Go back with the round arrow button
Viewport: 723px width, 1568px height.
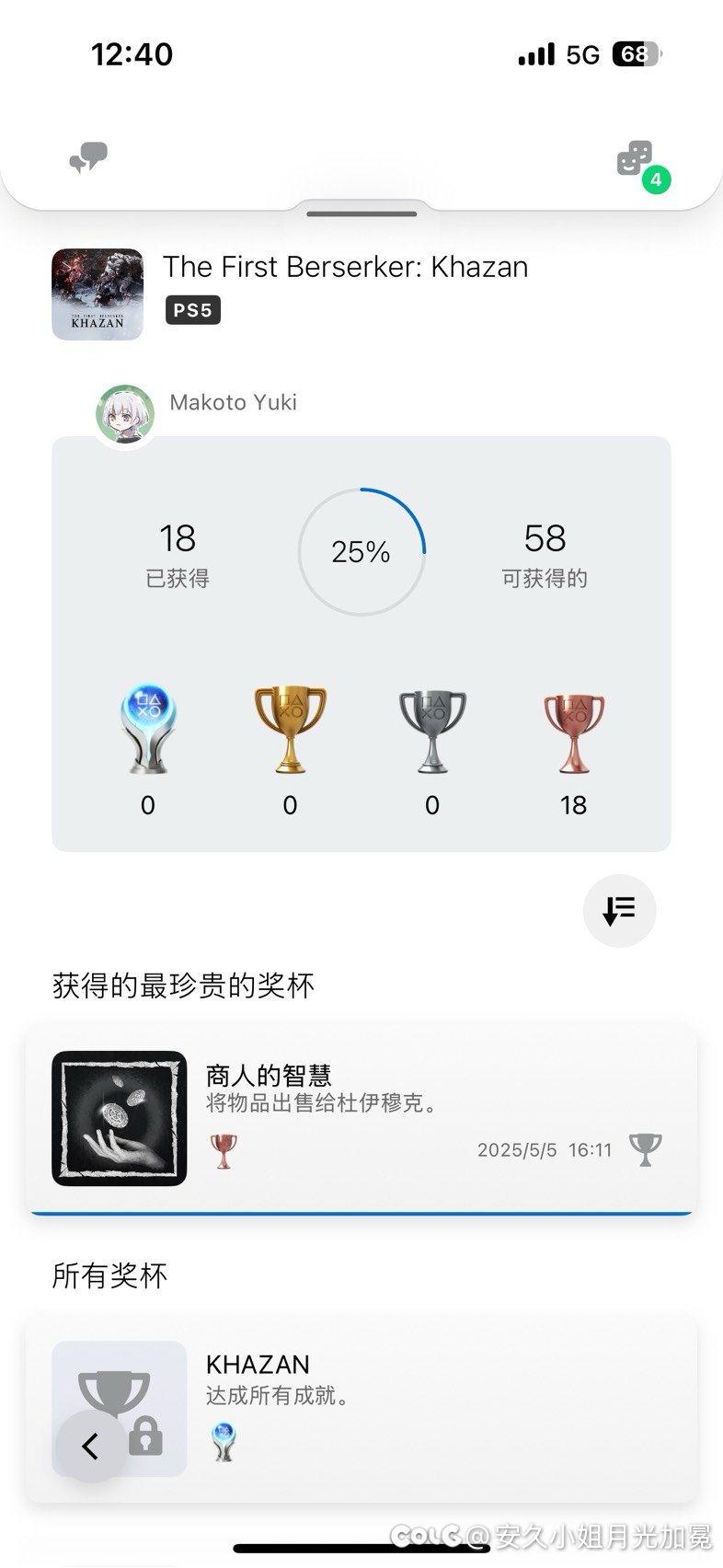click(x=90, y=1446)
